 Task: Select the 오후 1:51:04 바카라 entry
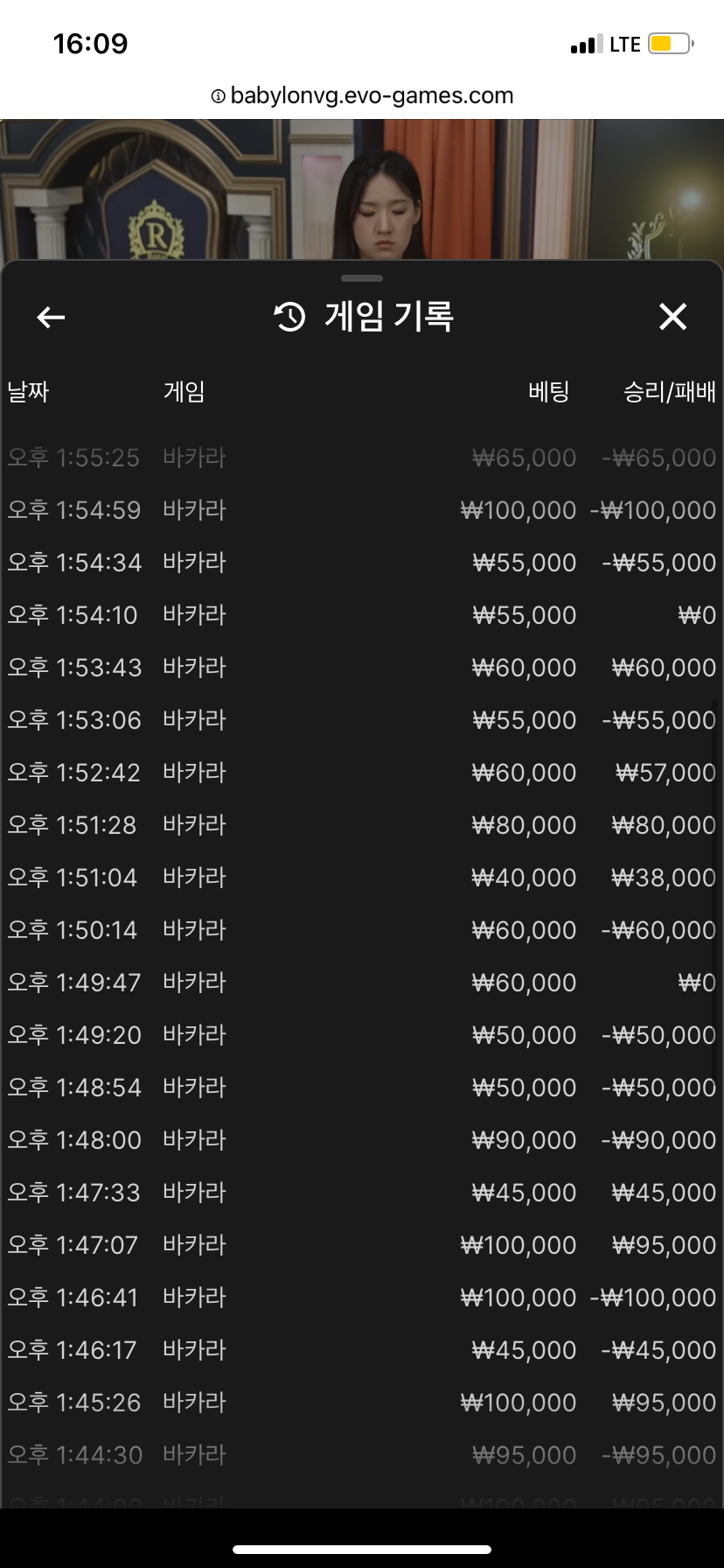click(362, 878)
